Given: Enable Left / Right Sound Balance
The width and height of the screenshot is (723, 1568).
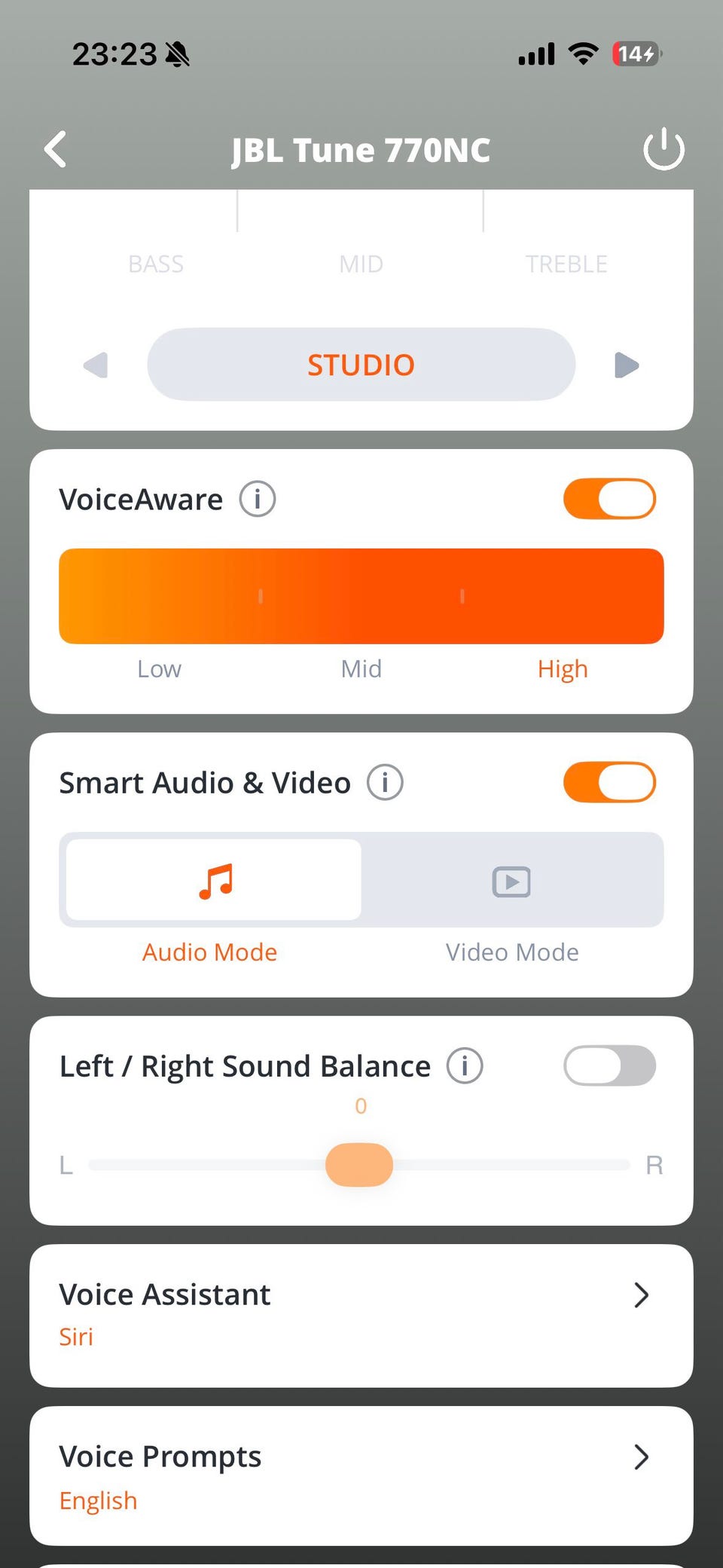Looking at the screenshot, I should tap(609, 1066).
